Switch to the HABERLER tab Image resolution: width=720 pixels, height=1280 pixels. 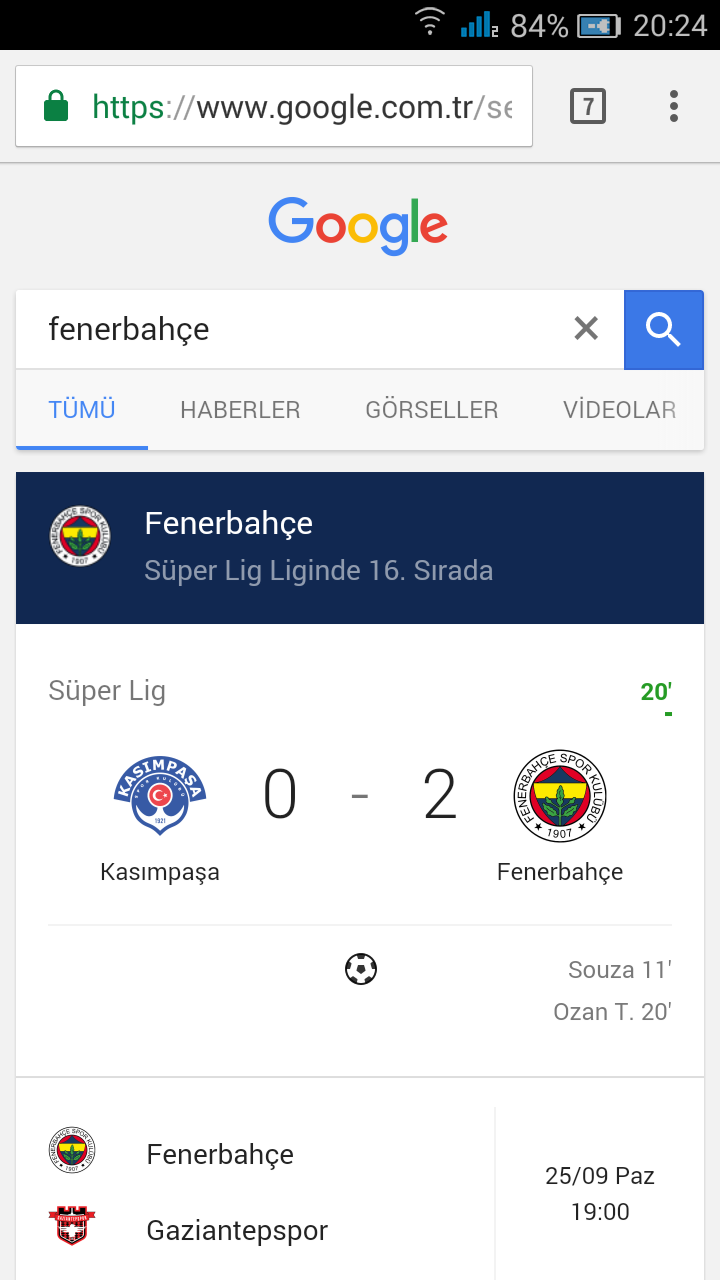point(240,410)
